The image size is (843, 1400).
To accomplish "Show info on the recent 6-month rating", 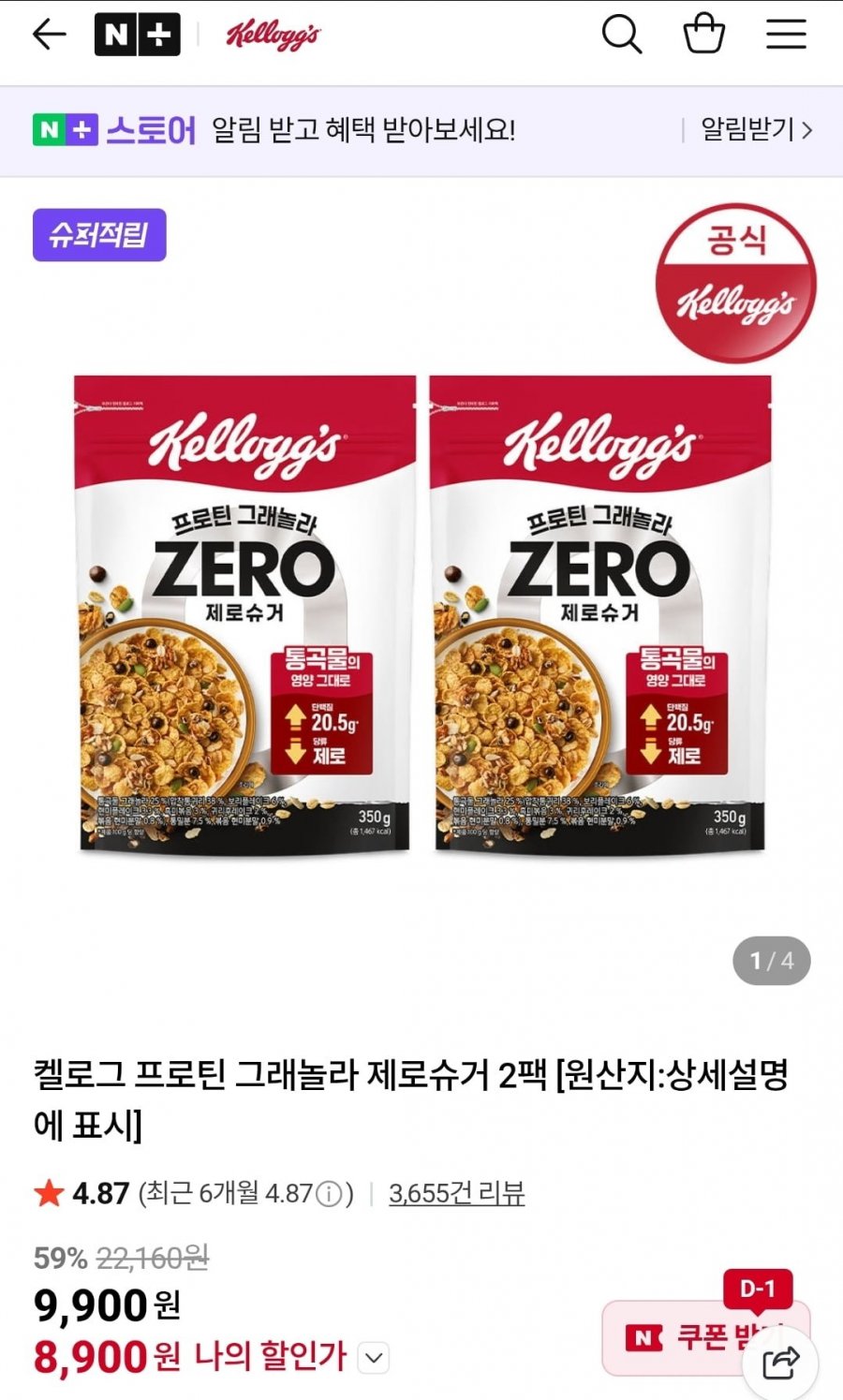I will (329, 1194).
